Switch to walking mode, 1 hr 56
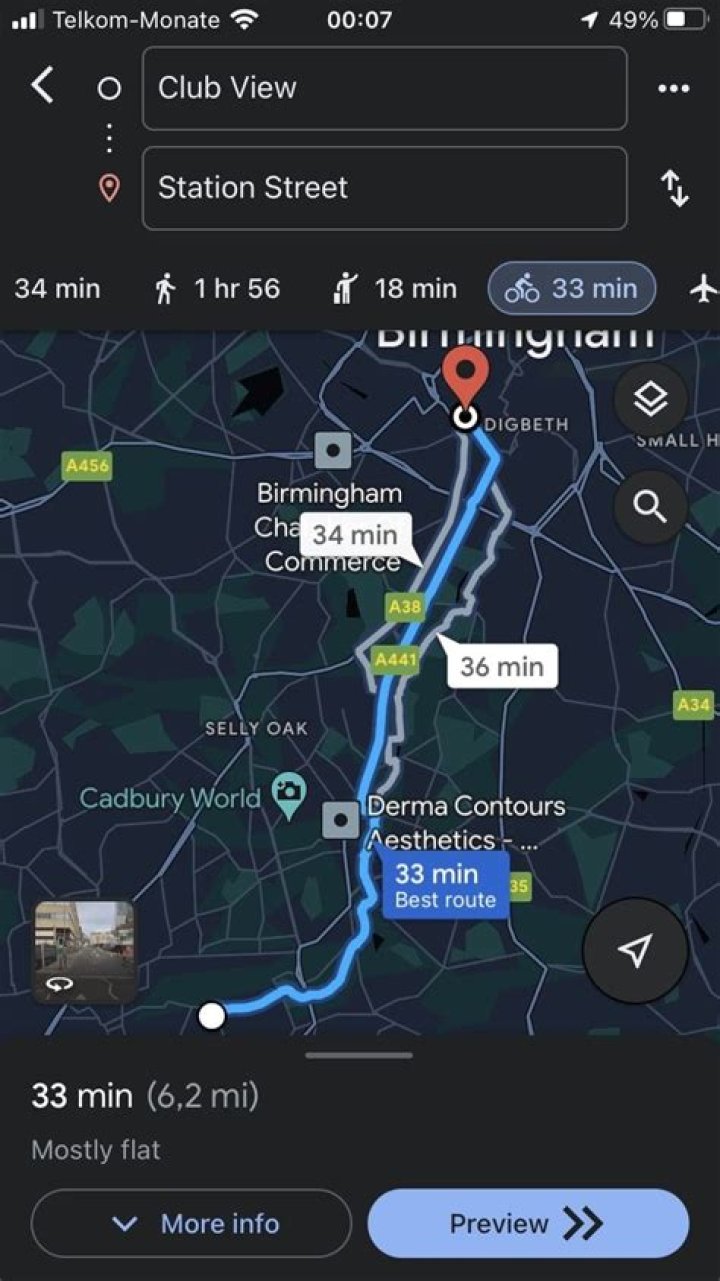Viewport: 720px width, 1281px height. (217, 289)
